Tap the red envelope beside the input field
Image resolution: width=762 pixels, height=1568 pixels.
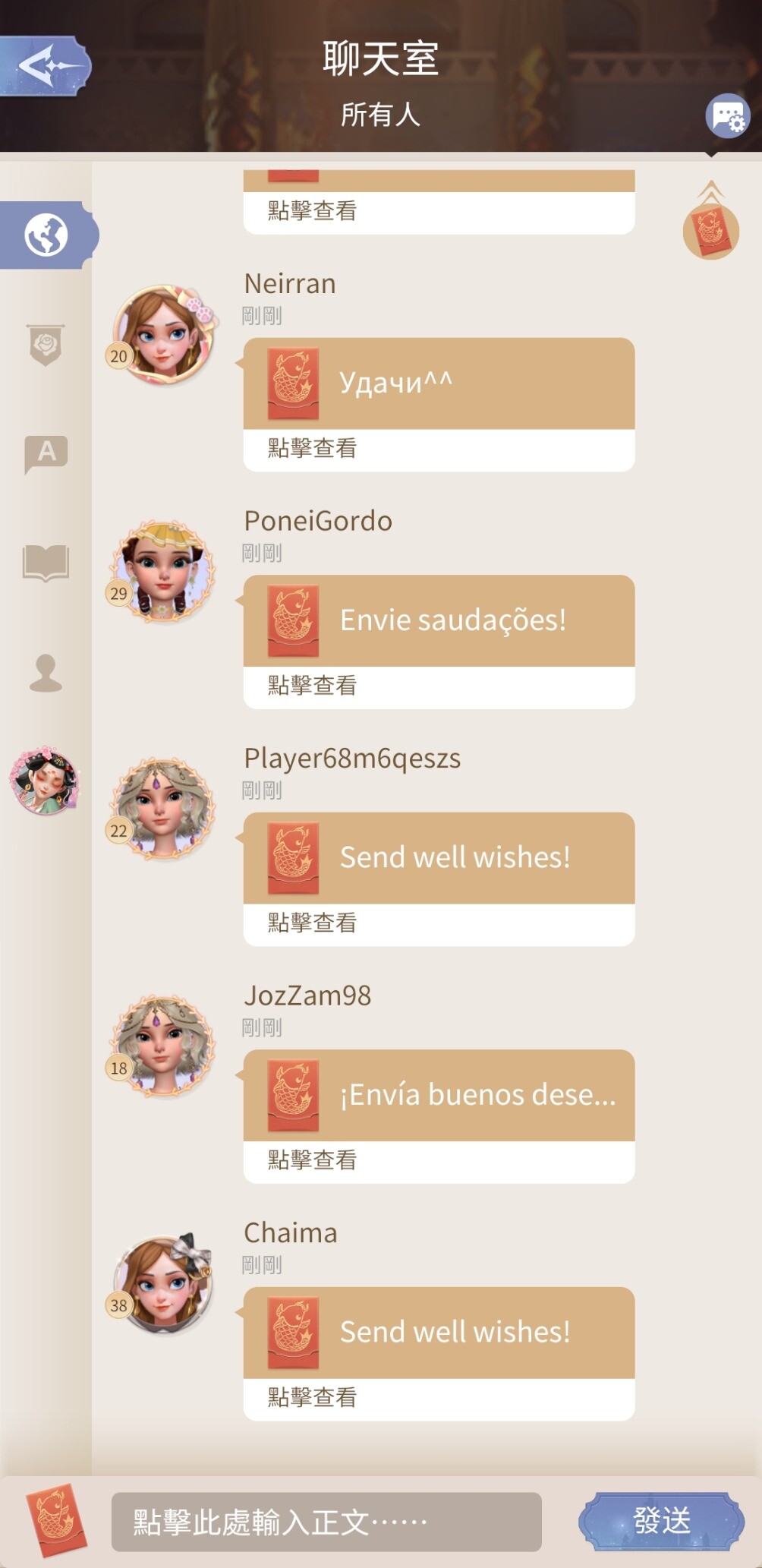tap(55, 1521)
